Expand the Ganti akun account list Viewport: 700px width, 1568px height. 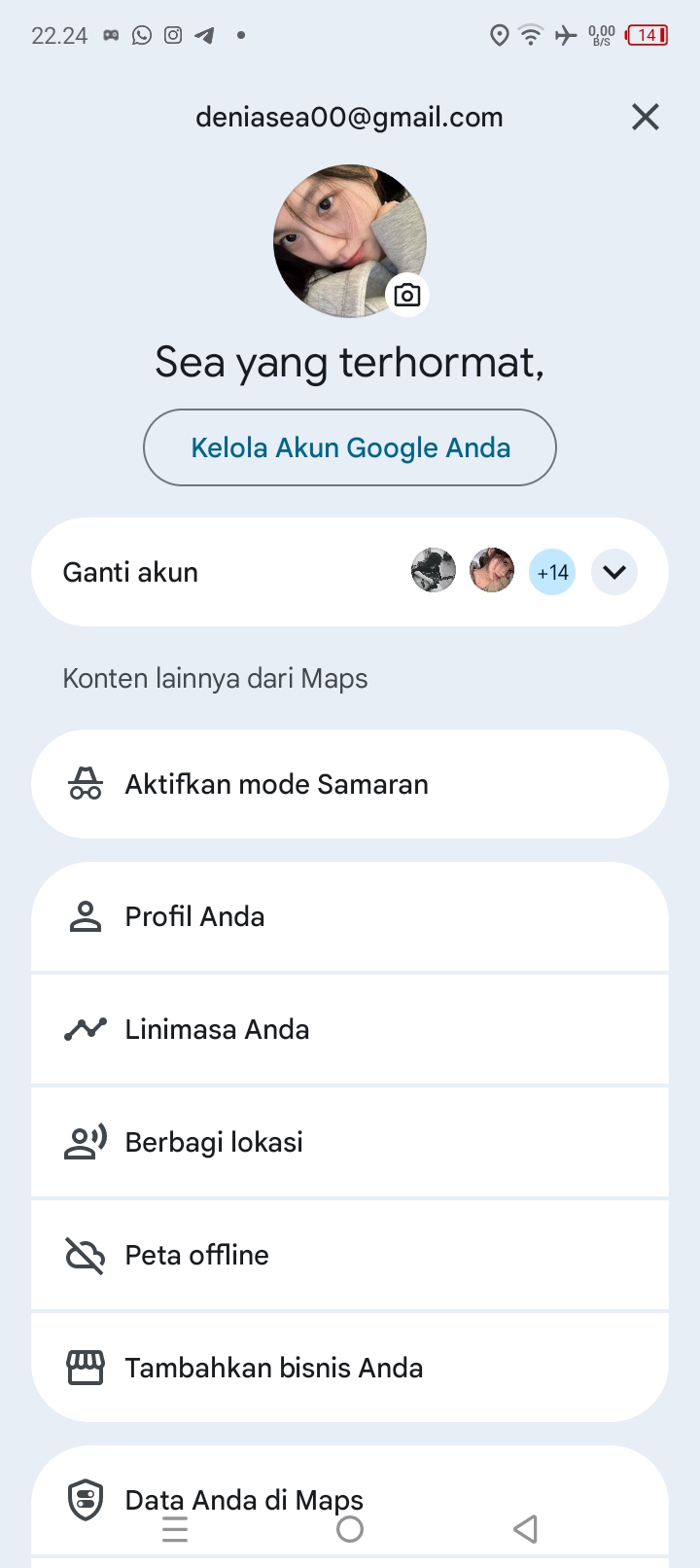(614, 572)
